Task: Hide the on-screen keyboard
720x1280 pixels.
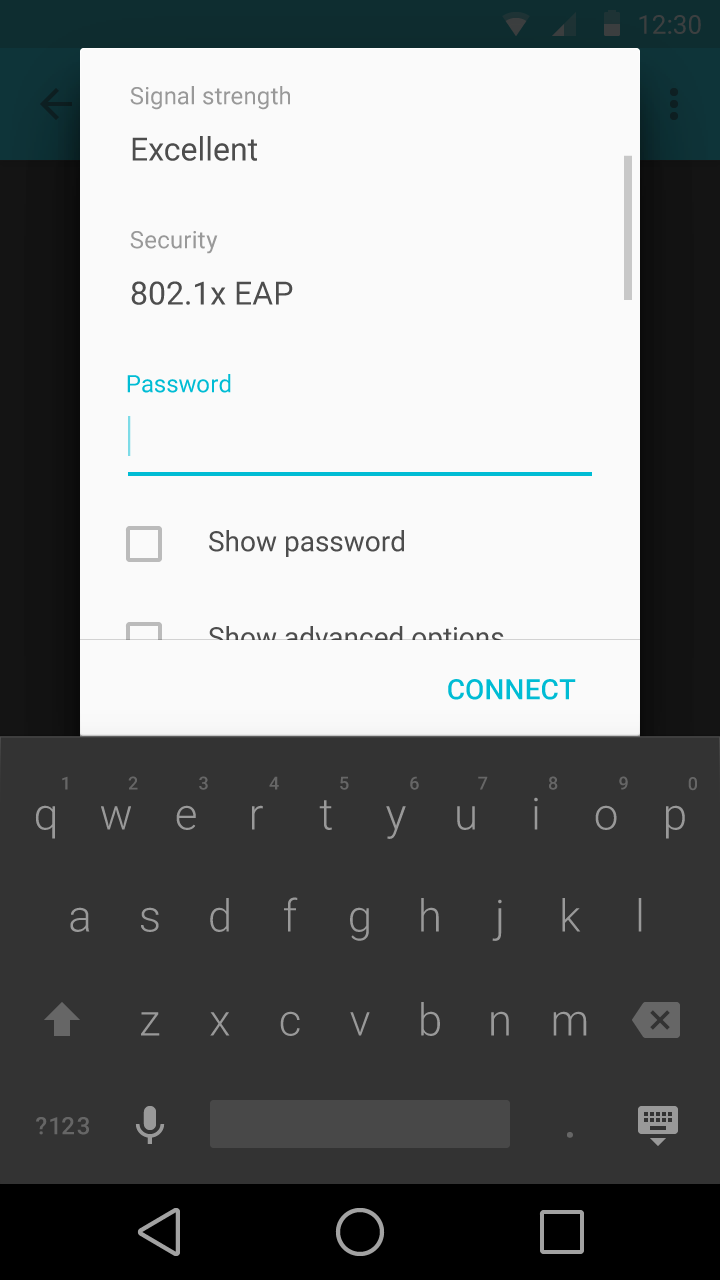Action: (x=658, y=1125)
